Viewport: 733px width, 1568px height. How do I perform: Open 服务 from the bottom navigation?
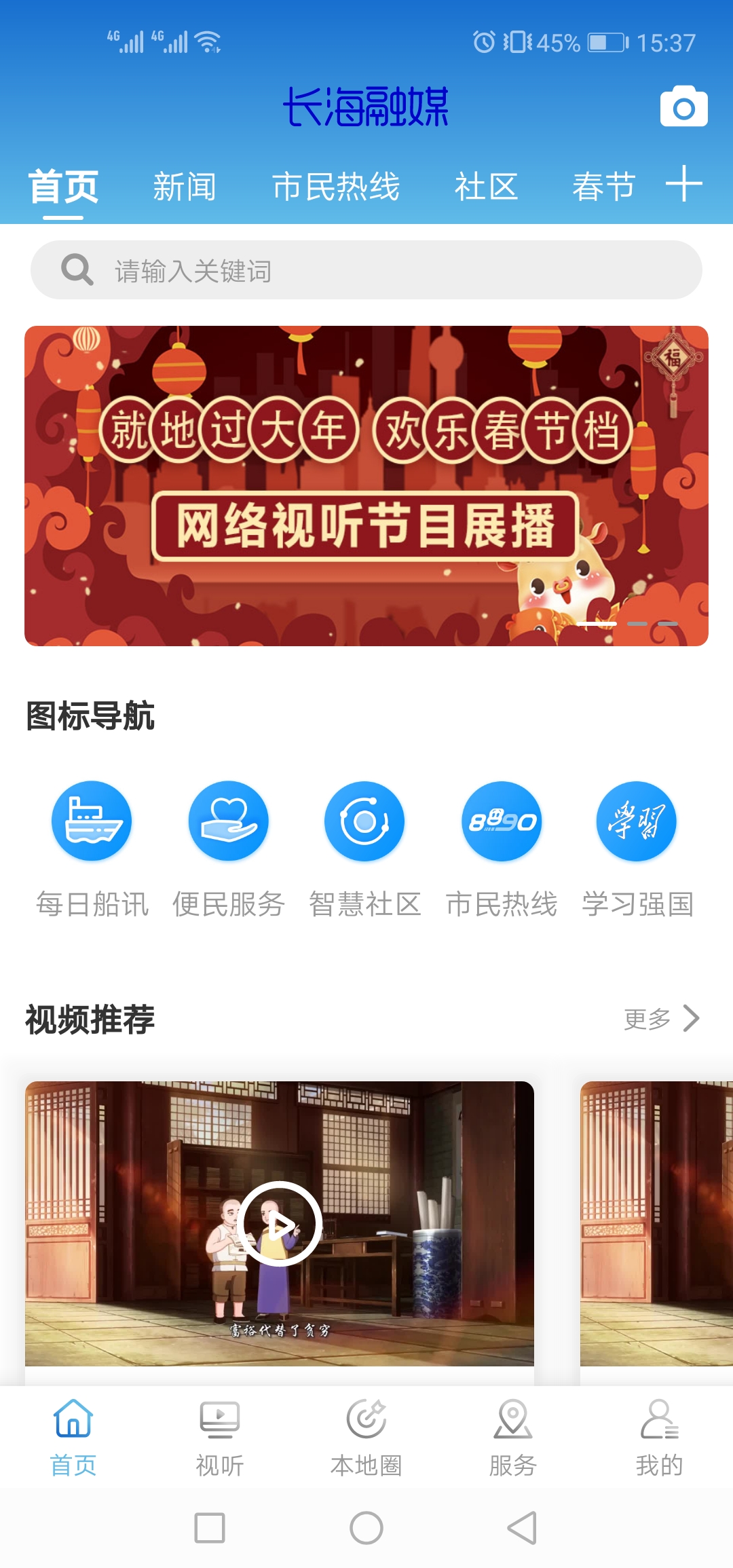point(512,1446)
